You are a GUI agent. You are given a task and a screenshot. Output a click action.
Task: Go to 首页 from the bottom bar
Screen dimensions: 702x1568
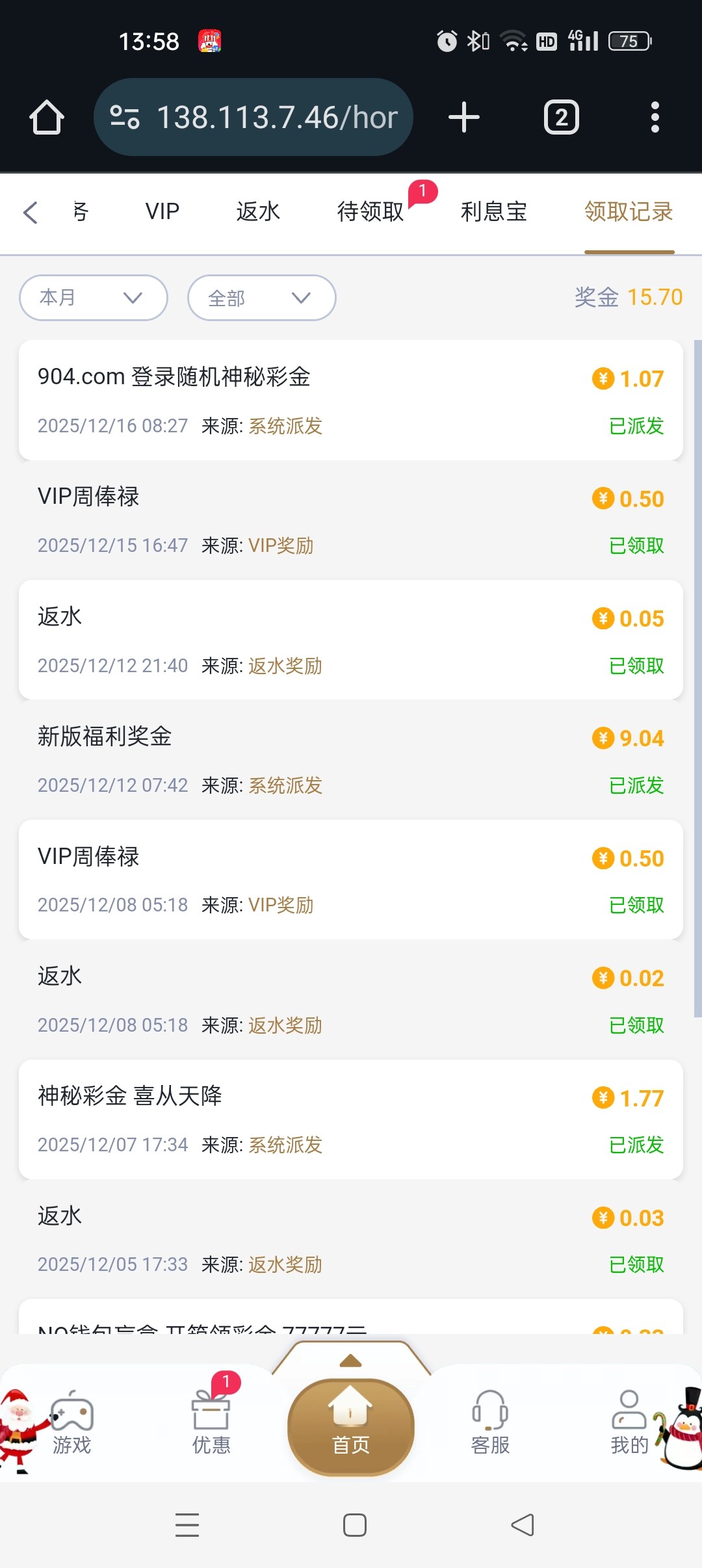click(351, 1427)
